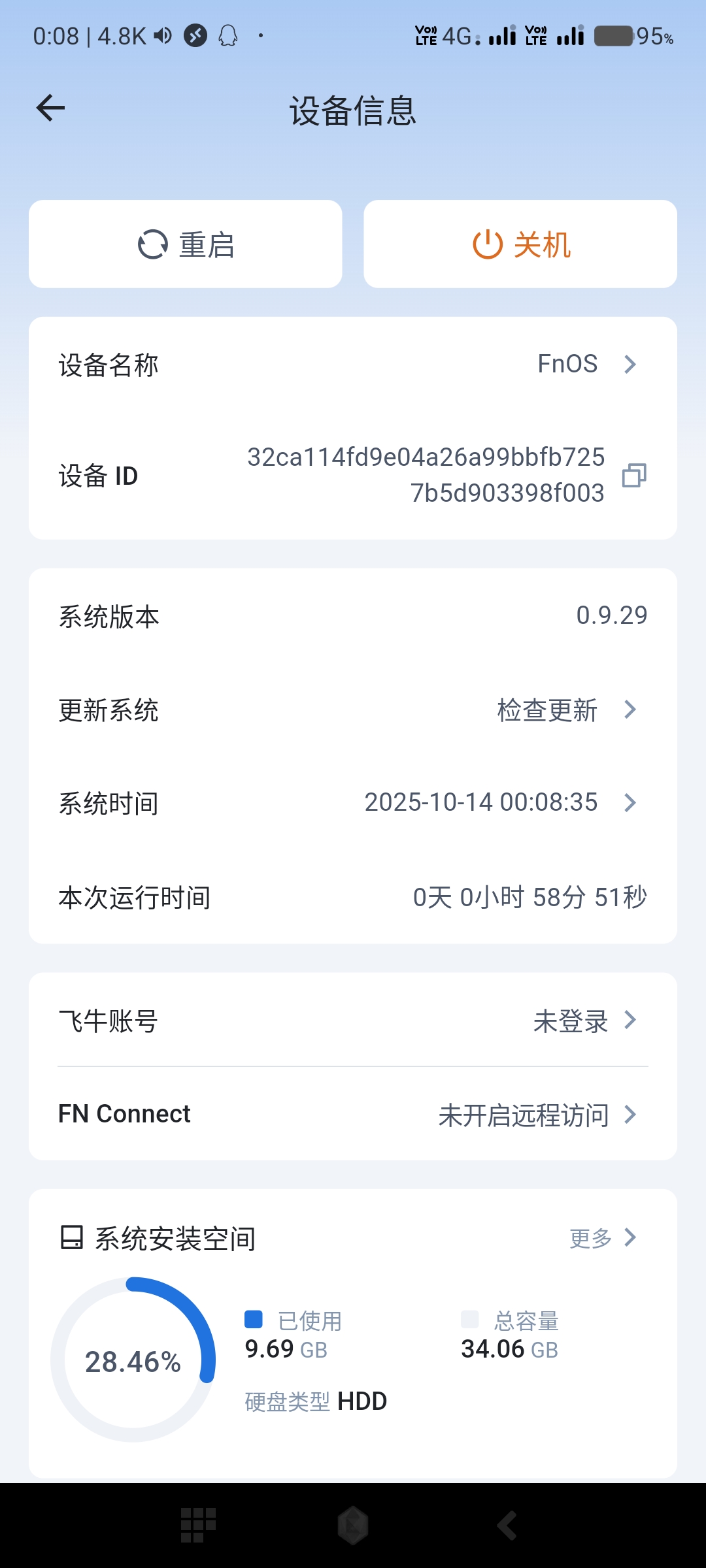Tap the 关机 shutdown button
Viewport: 706px width, 1568px height.
(520, 244)
